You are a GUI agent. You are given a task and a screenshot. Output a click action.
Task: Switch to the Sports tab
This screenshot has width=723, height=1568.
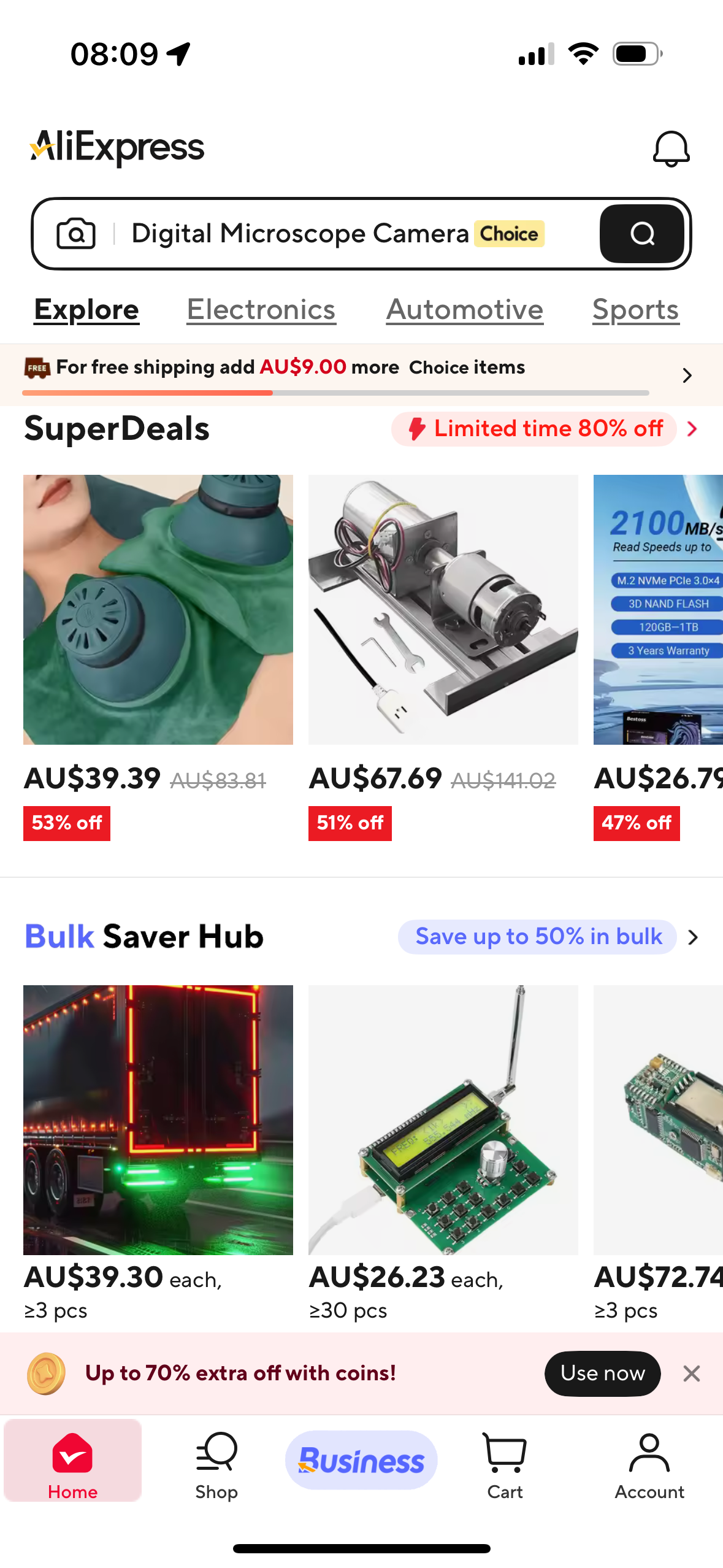pos(635,310)
